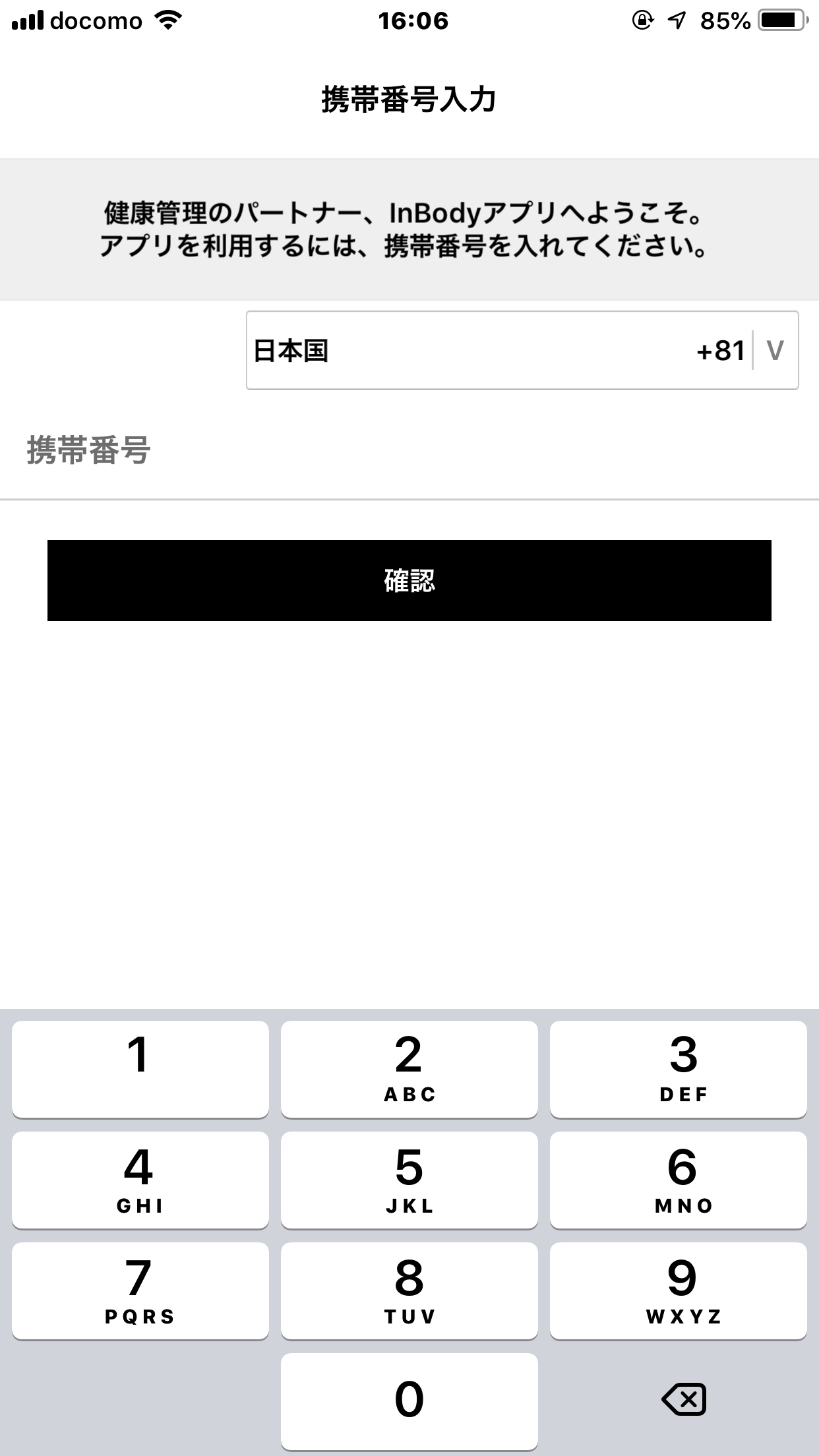Type 0 using the number pad
Image resolution: width=819 pixels, height=1456 pixels.
coord(409,1400)
